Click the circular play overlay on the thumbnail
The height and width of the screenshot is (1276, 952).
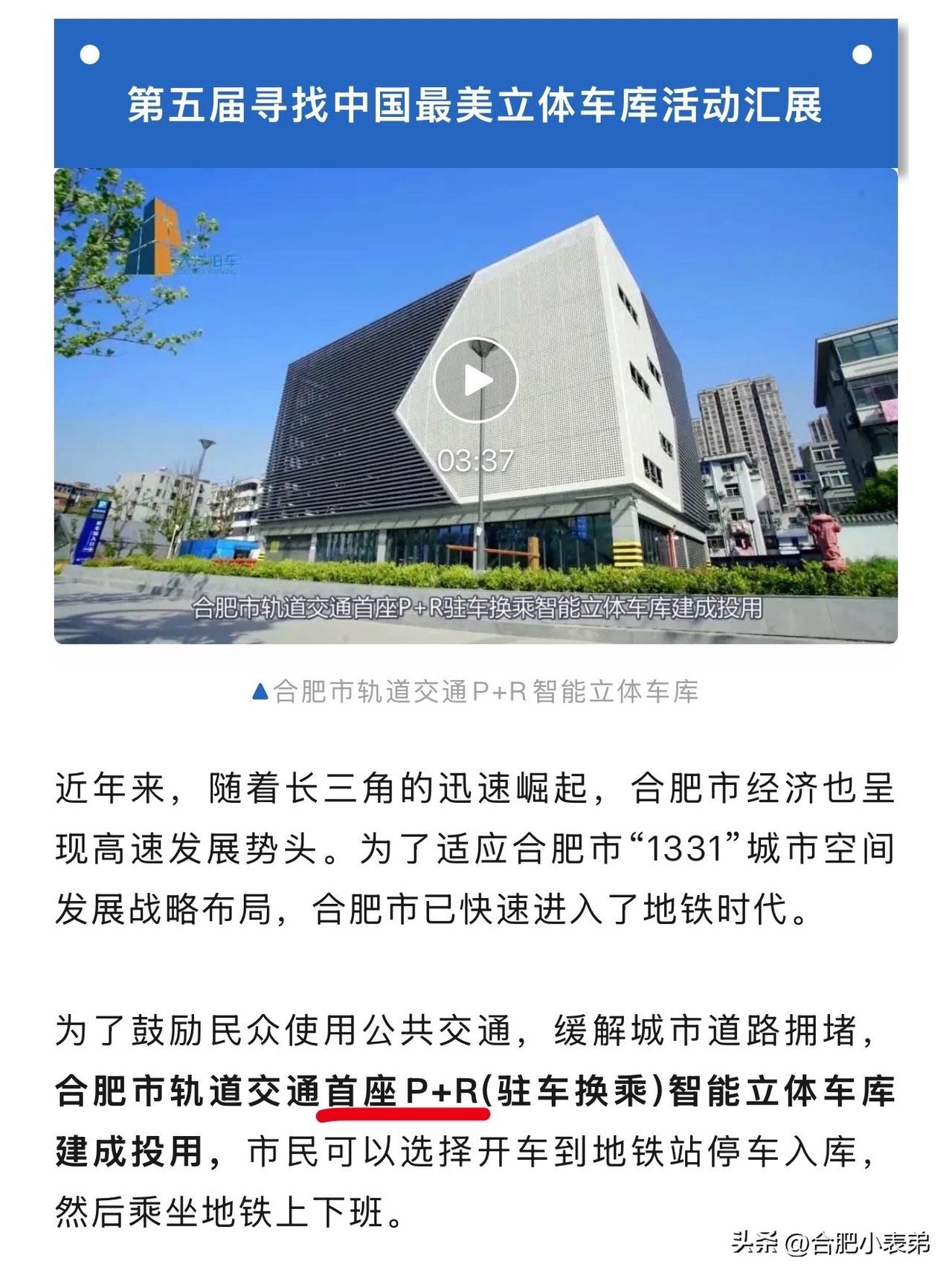476,379
